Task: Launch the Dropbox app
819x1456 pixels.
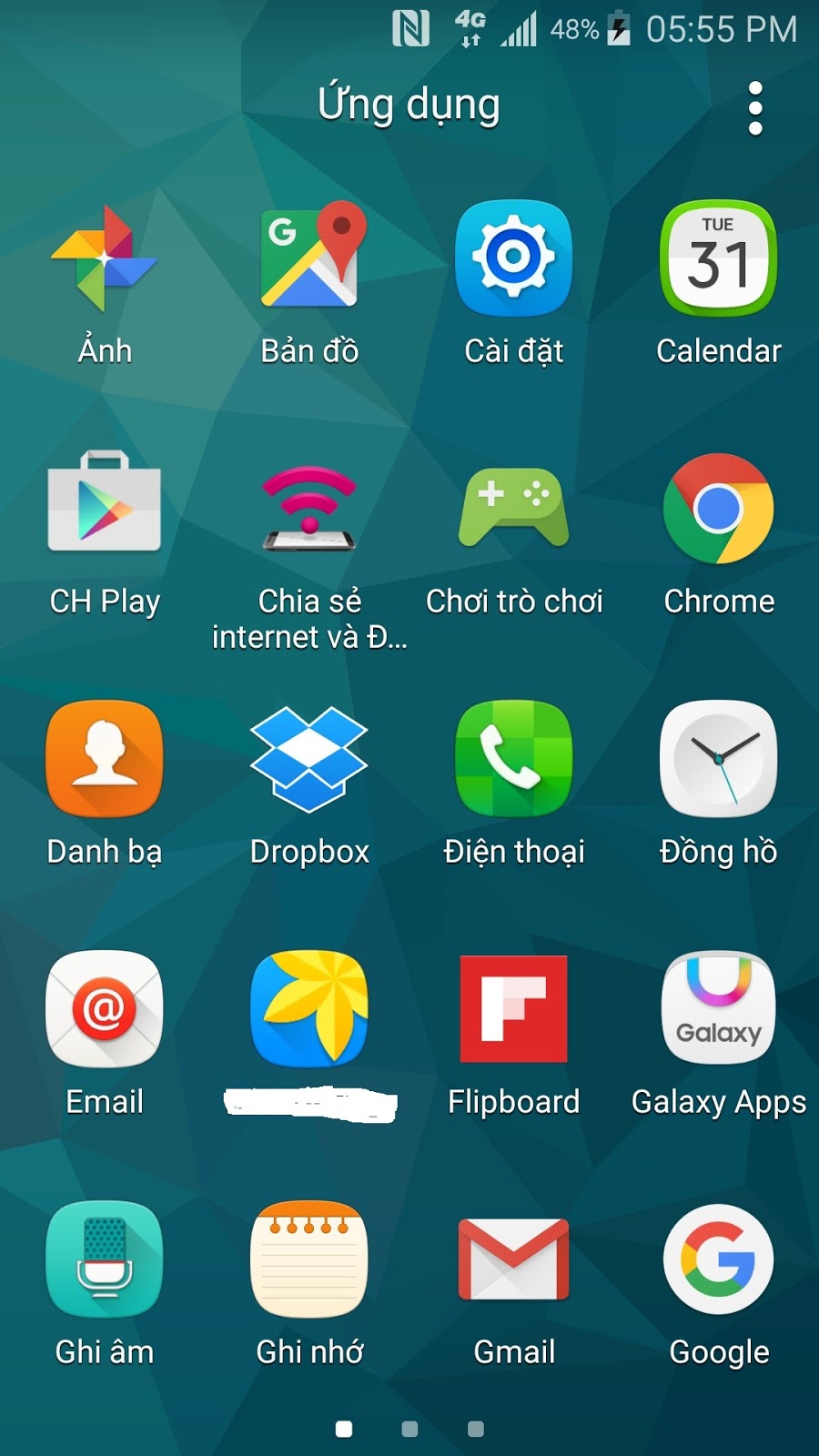Action: click(x=309, y=758)
